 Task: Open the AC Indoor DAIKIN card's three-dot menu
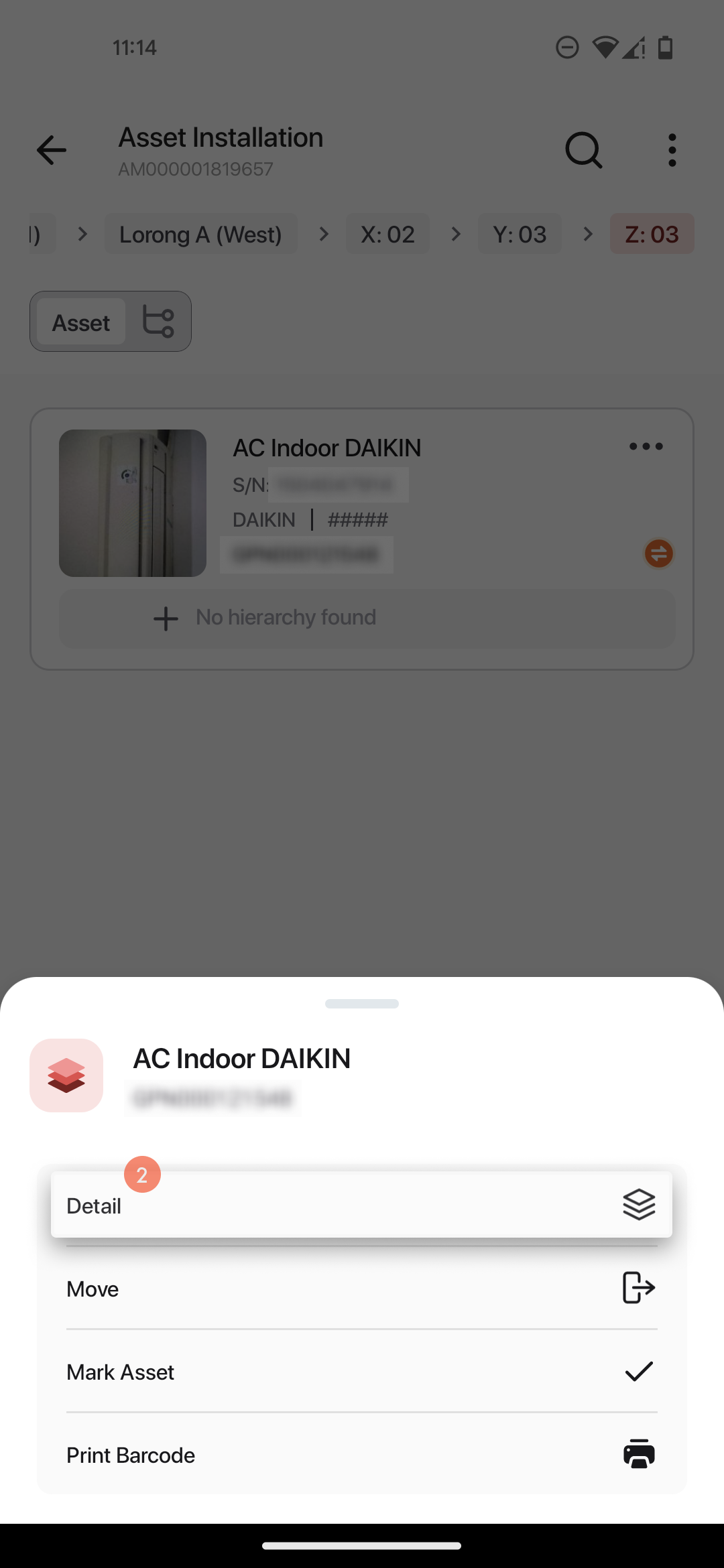click(x=646, y=446)
